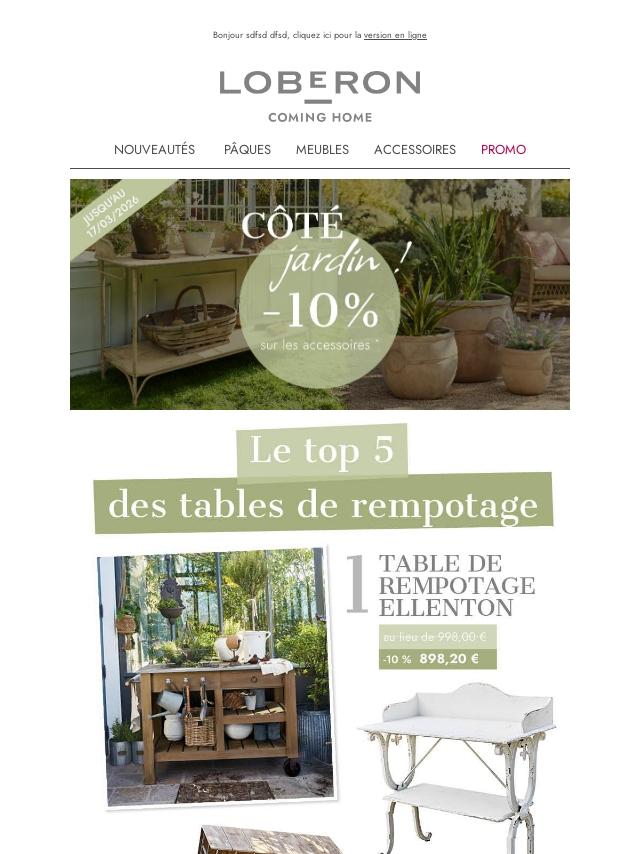Image resolution: width=640 pixels, height=854 pixels.
Task: Open the Nouveautés category
Action: click(x=154, y=149)
